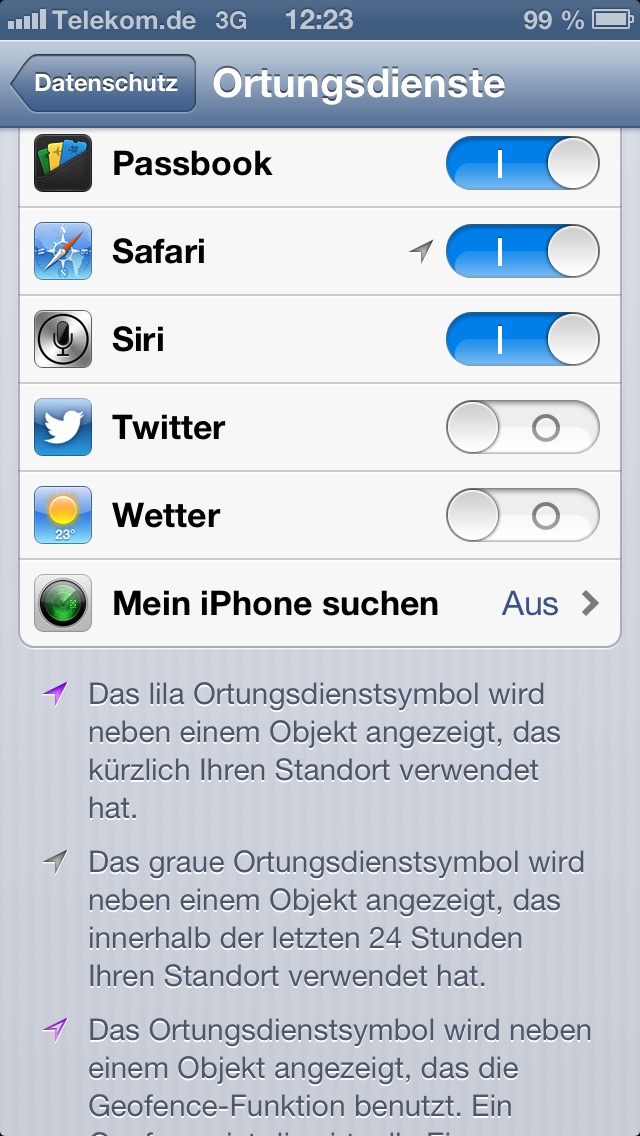Enable location services for Twitter

[522, 428]
